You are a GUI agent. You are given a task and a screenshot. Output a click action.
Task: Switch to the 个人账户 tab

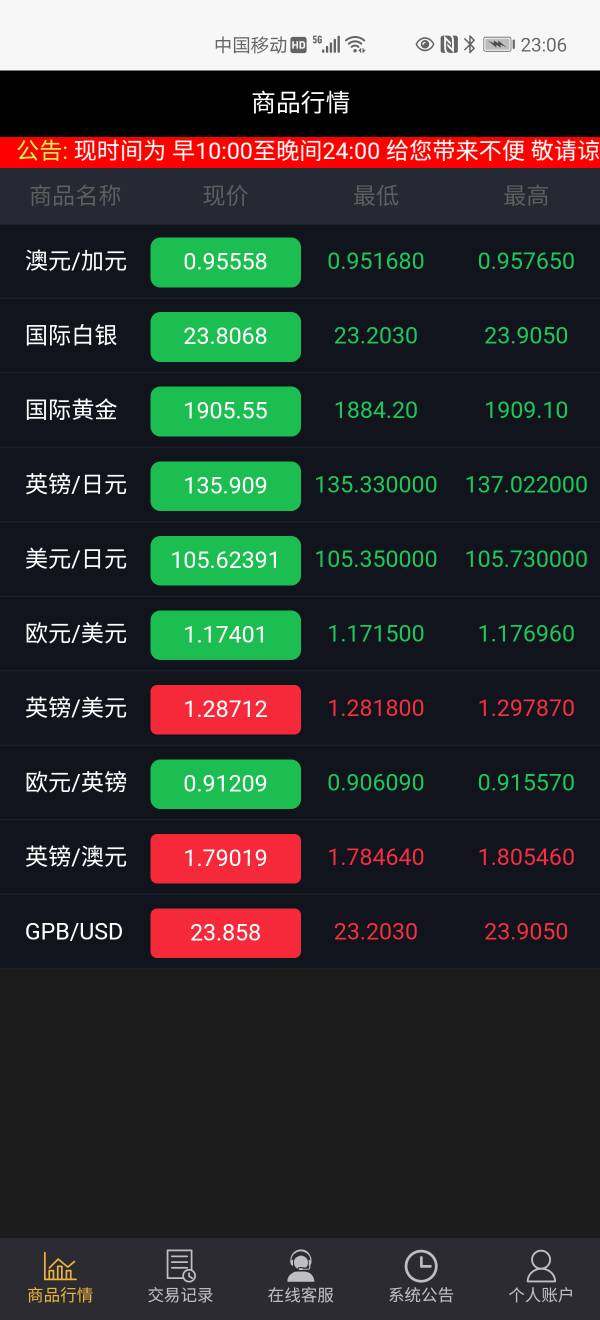pos(540,1278)
